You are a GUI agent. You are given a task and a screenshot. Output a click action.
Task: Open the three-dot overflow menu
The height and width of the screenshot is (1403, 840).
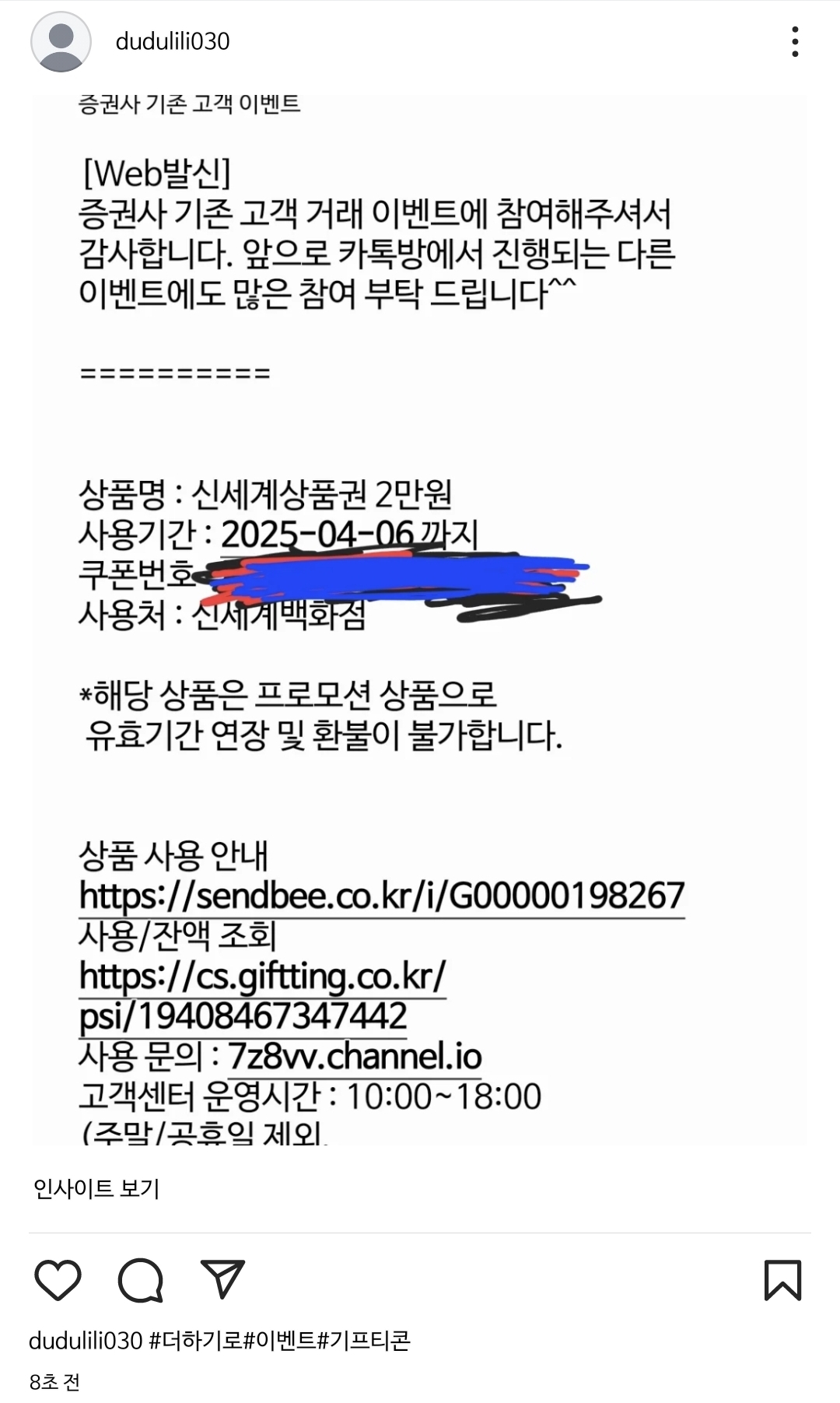pos(794,41)
